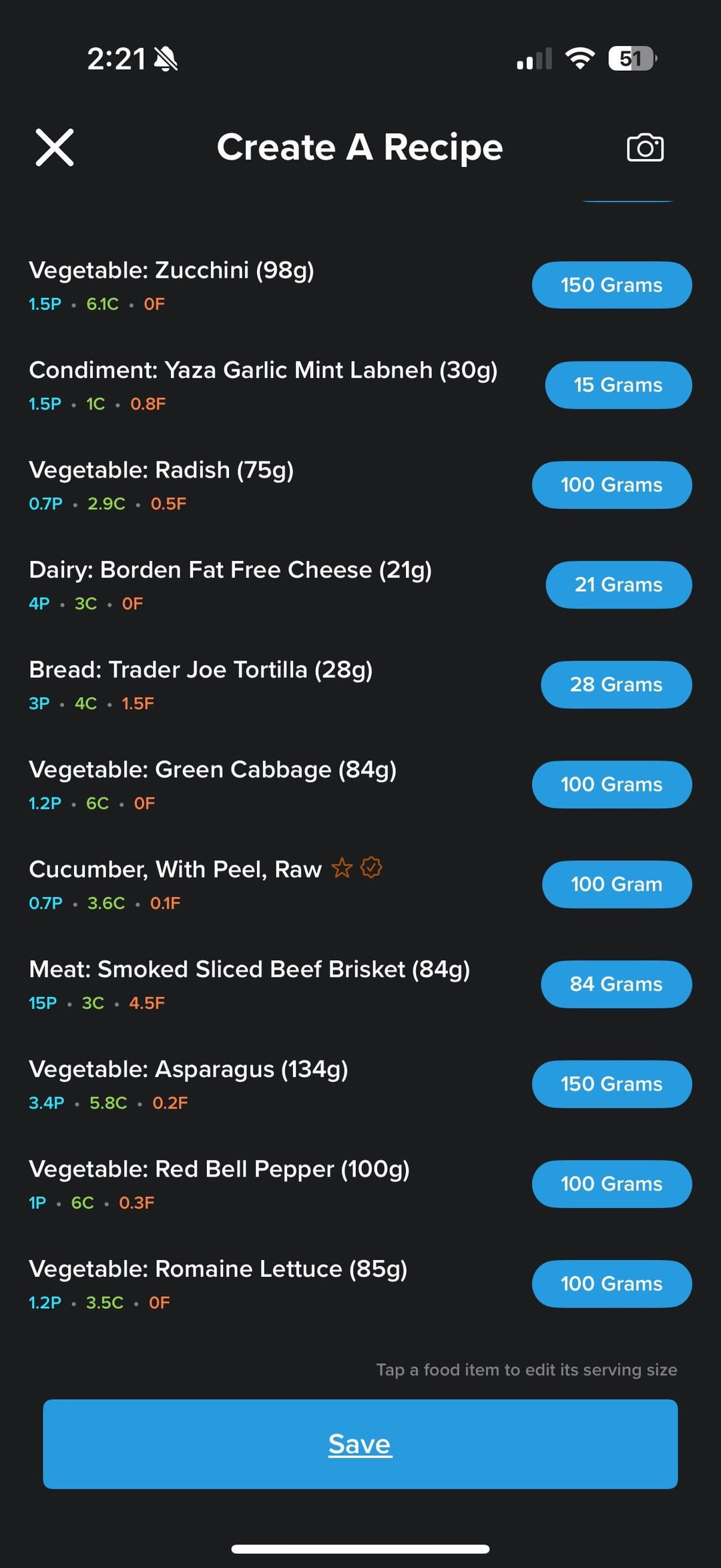Edit Romaine Lettuce 100 Grams amount
Image resolution: width=721 pixels, height=1568 pixels.
(612, 1284)
